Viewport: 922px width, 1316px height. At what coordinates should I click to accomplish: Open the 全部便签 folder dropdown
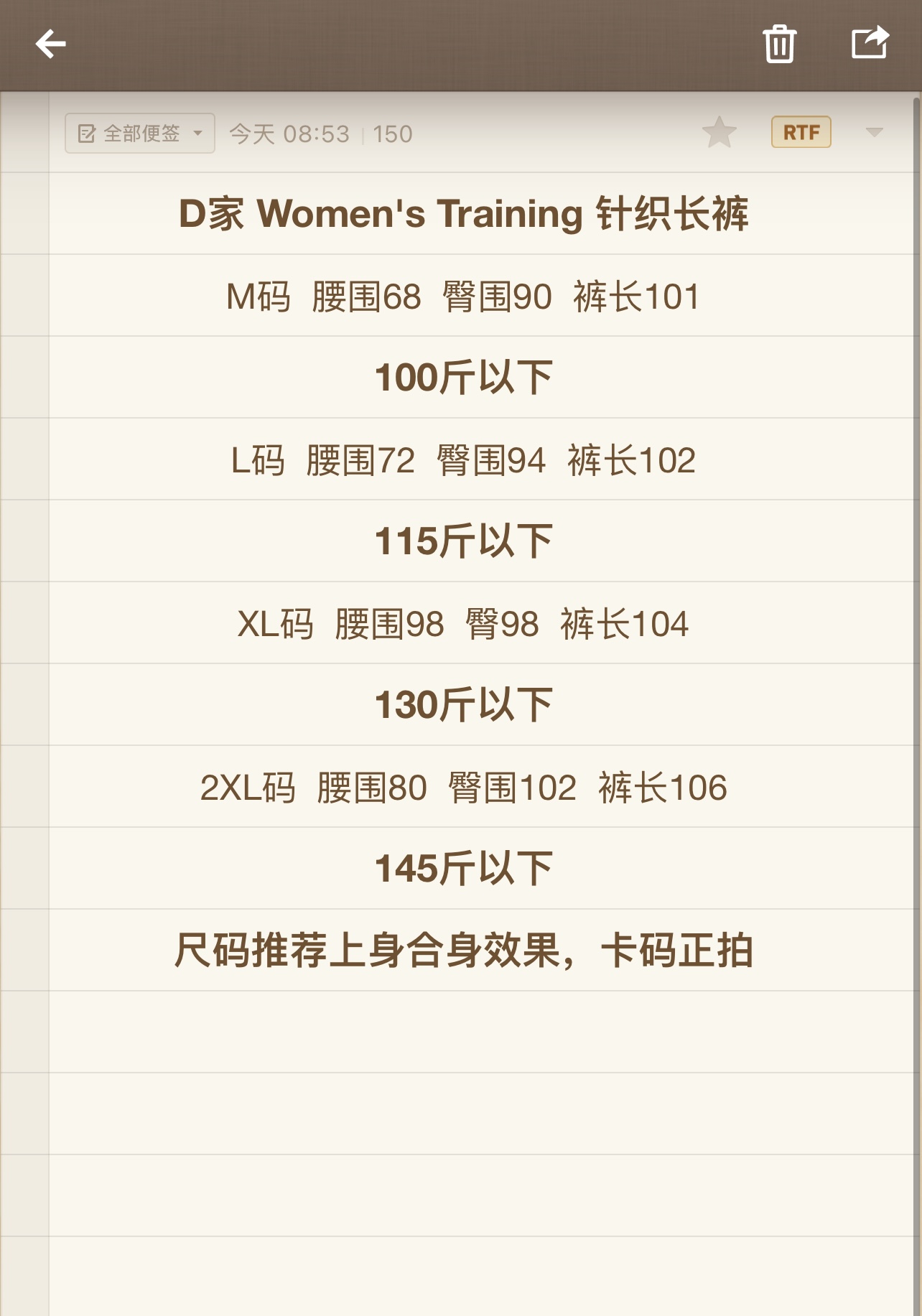pyautogui.click(x=140, y=134)
